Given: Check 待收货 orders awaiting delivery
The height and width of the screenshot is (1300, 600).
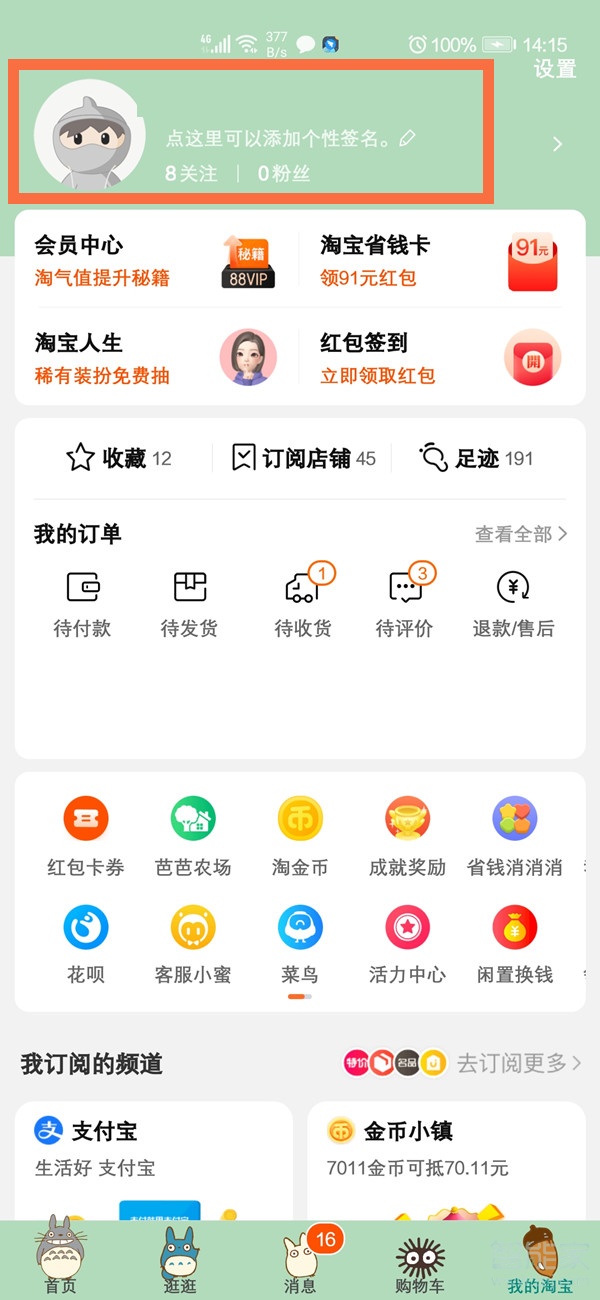Looking at the screenshot, I should (303, 603).
